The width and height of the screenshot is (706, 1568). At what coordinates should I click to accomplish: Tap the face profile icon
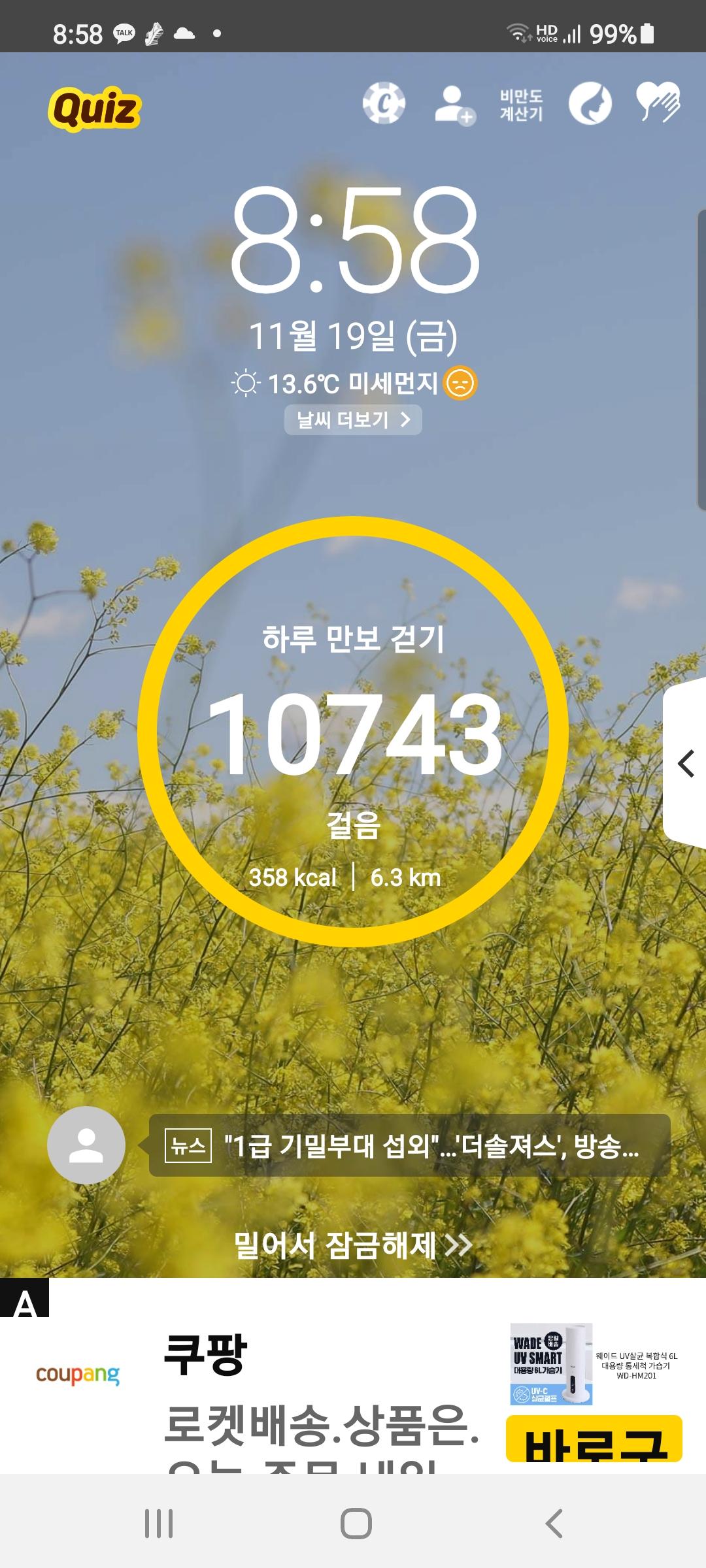[590, 103]
